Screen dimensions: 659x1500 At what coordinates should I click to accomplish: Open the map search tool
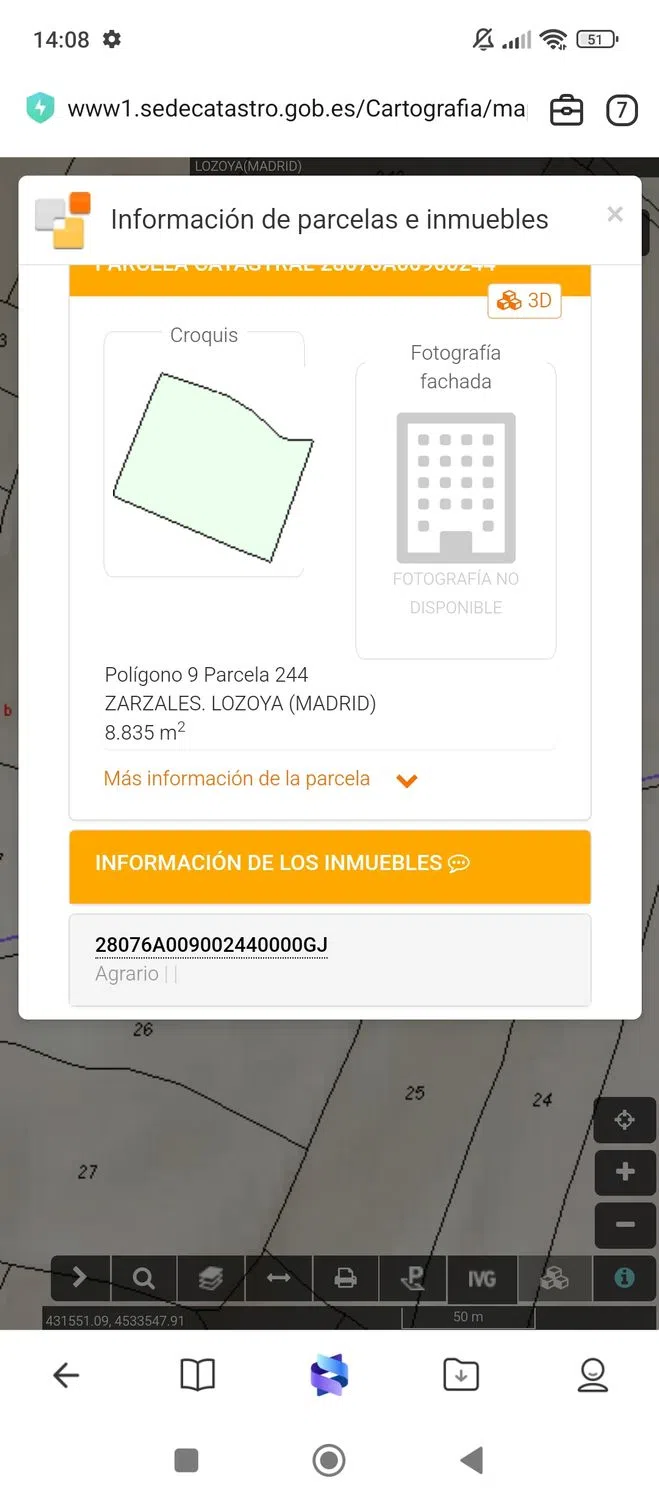(x=144, y=1278)
